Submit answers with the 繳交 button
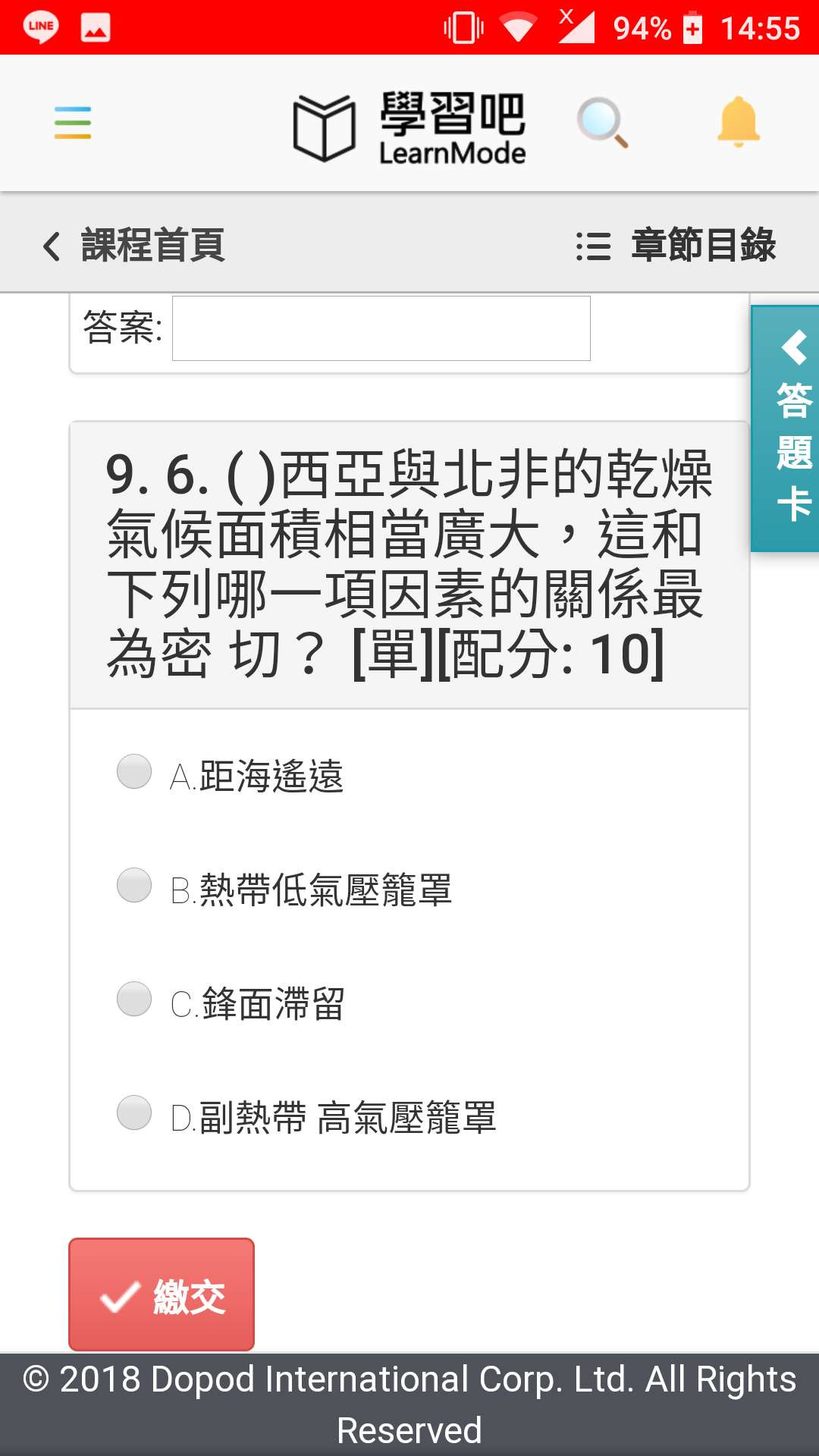Image resolution: width=819 pixels, height=1456 pixels. tap(162, 1294)
